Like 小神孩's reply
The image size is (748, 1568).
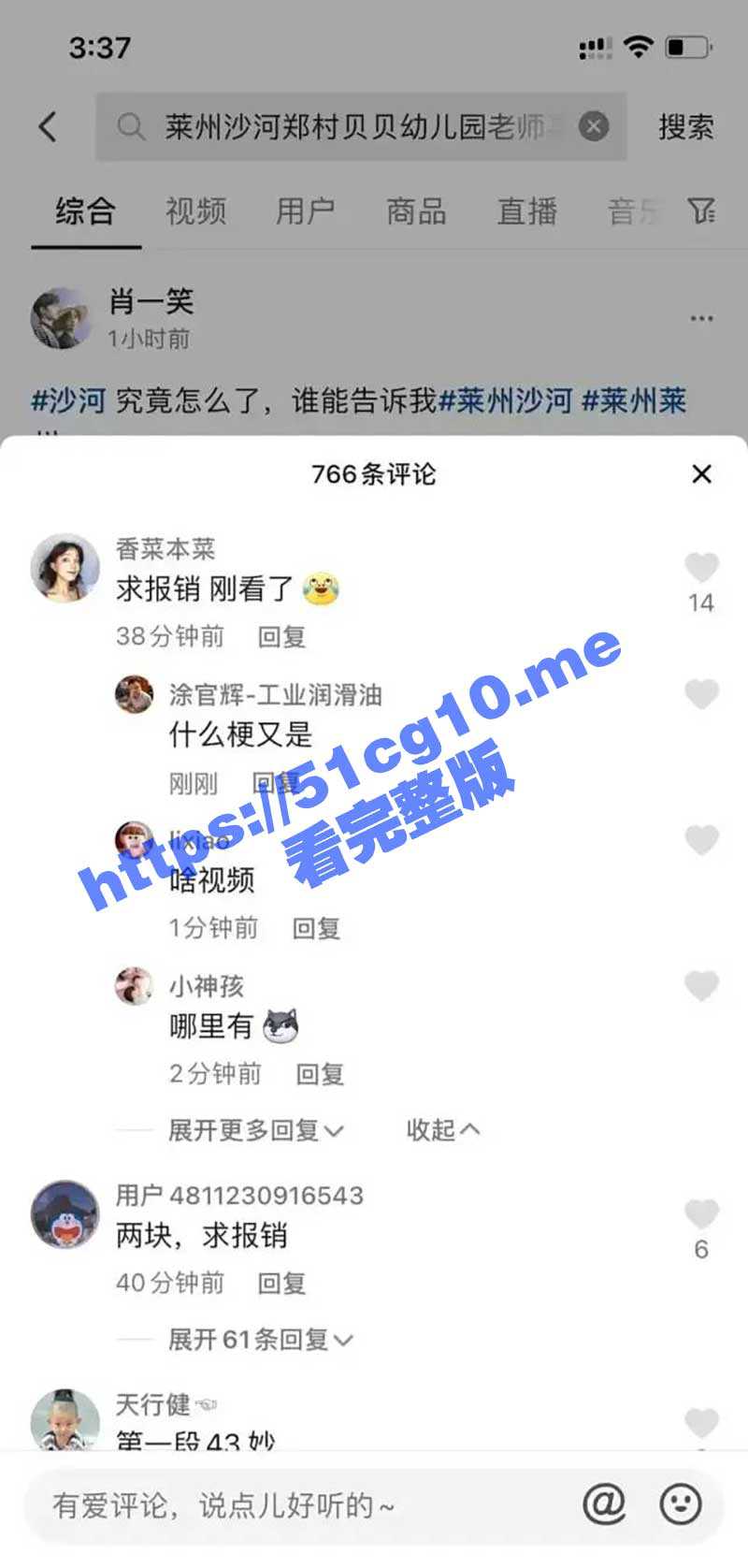tap(701, 985)
